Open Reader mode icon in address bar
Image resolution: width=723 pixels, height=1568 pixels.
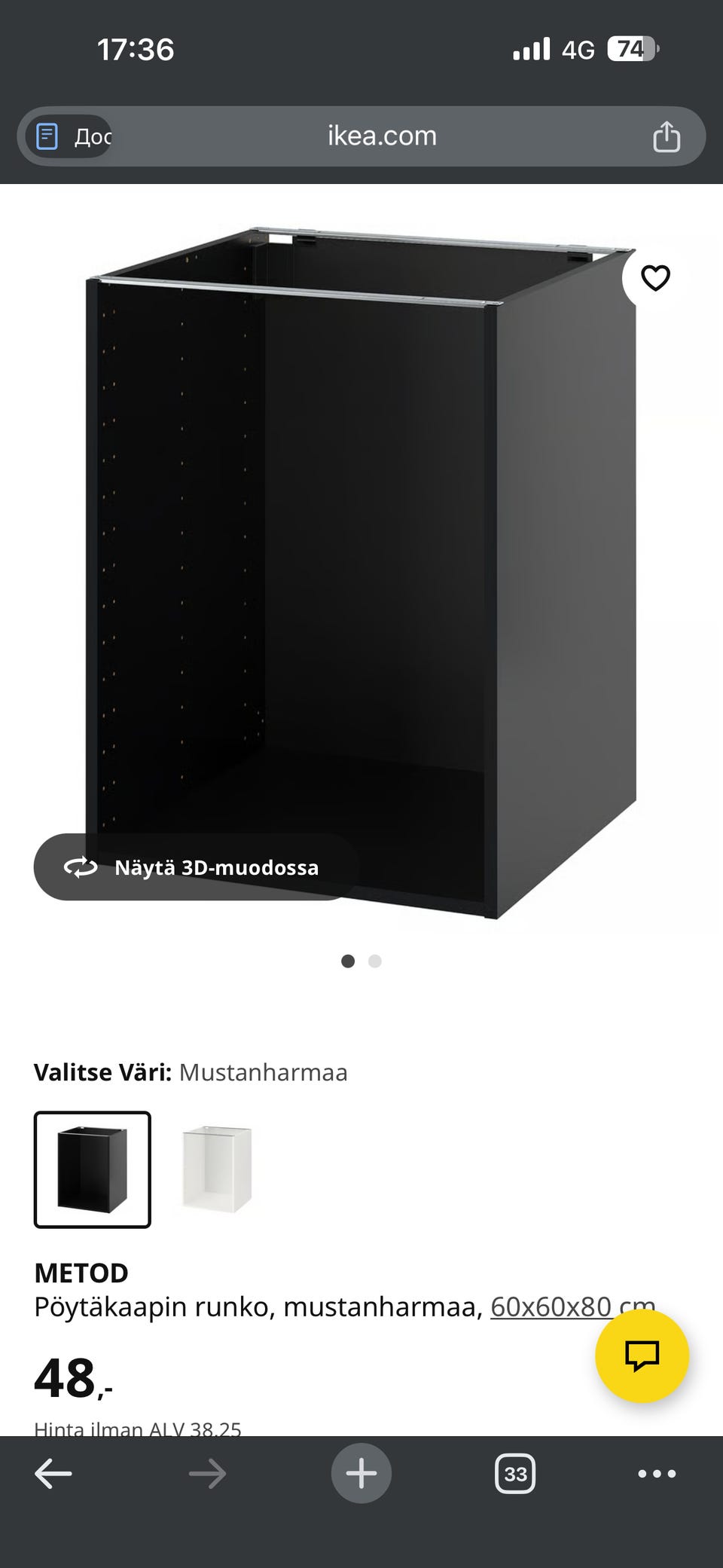click(x=47, y=136)
